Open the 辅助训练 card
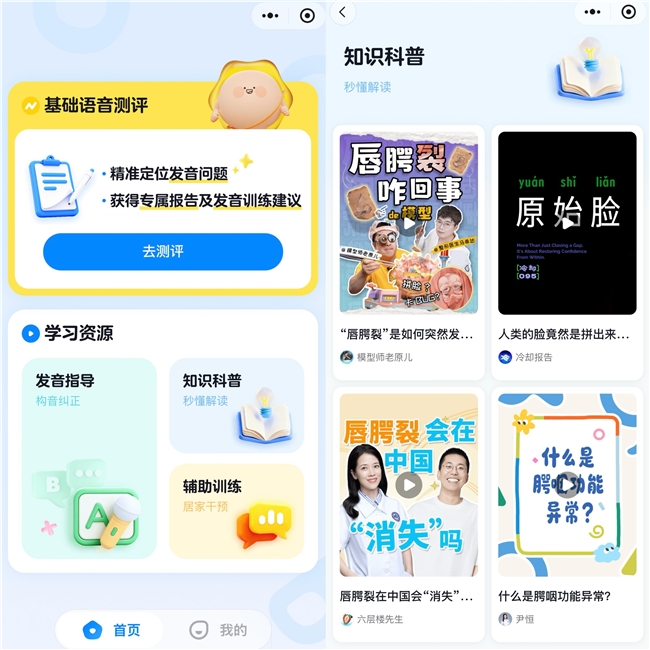This screenshot has width=650, height=650. pyautogui.click(x=236, y=511)
